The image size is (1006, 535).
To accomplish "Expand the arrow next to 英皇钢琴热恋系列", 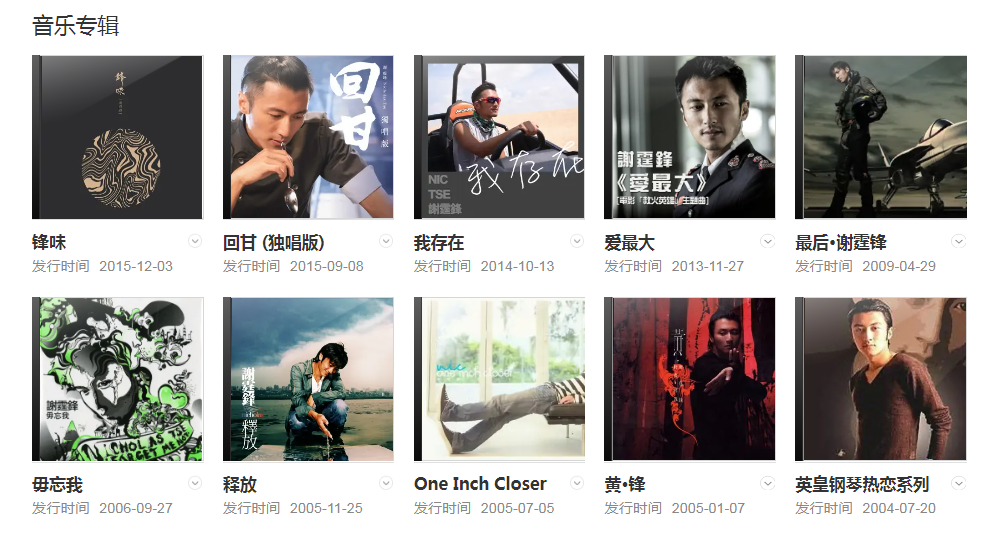I will pos(958,483).
